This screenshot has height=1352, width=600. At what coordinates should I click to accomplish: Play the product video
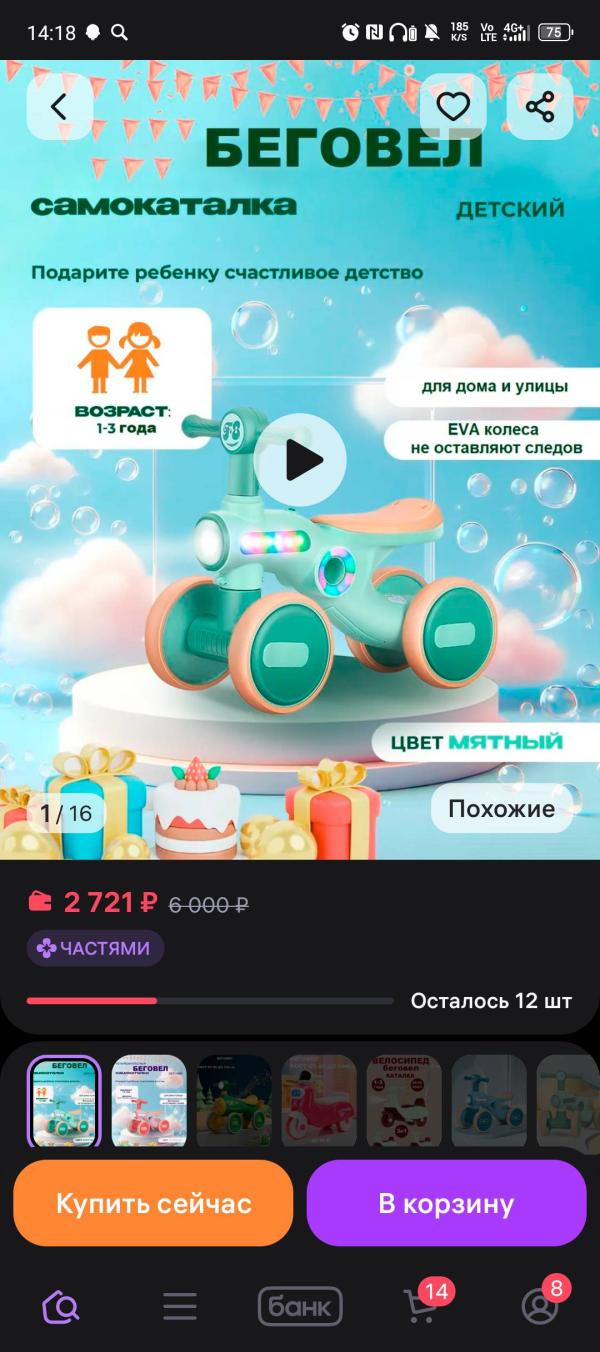300,460
